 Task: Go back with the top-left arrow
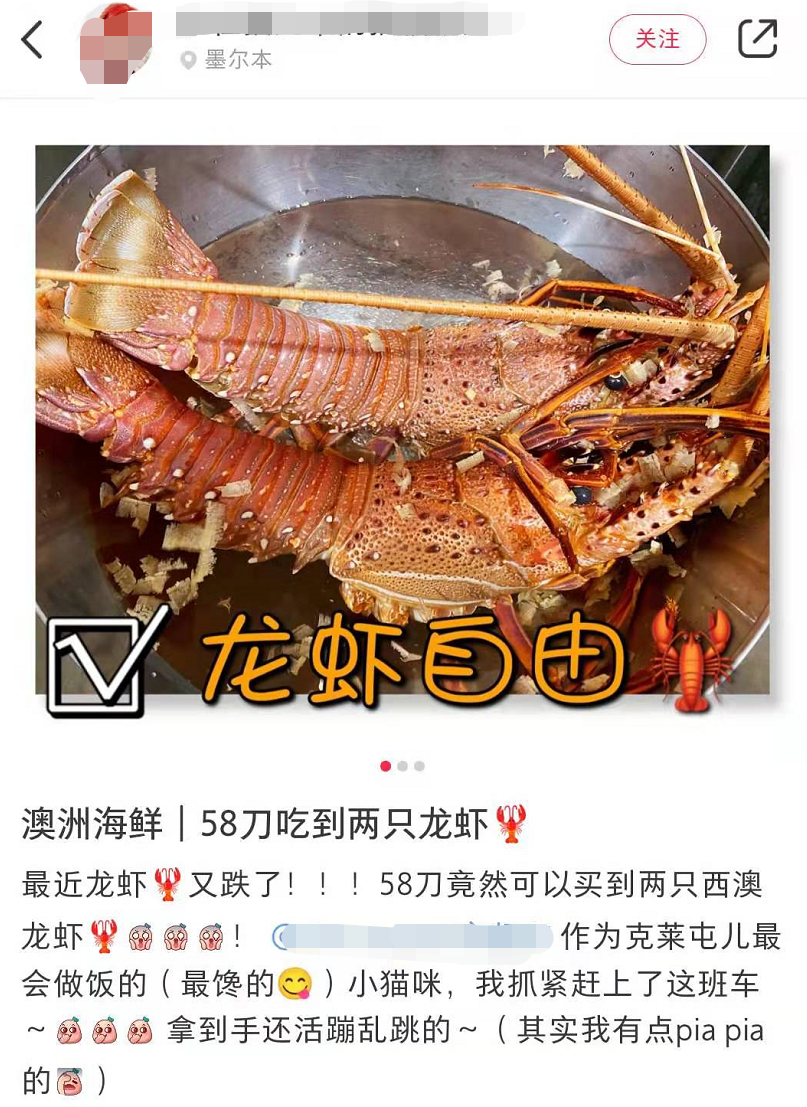coord(32,40)
